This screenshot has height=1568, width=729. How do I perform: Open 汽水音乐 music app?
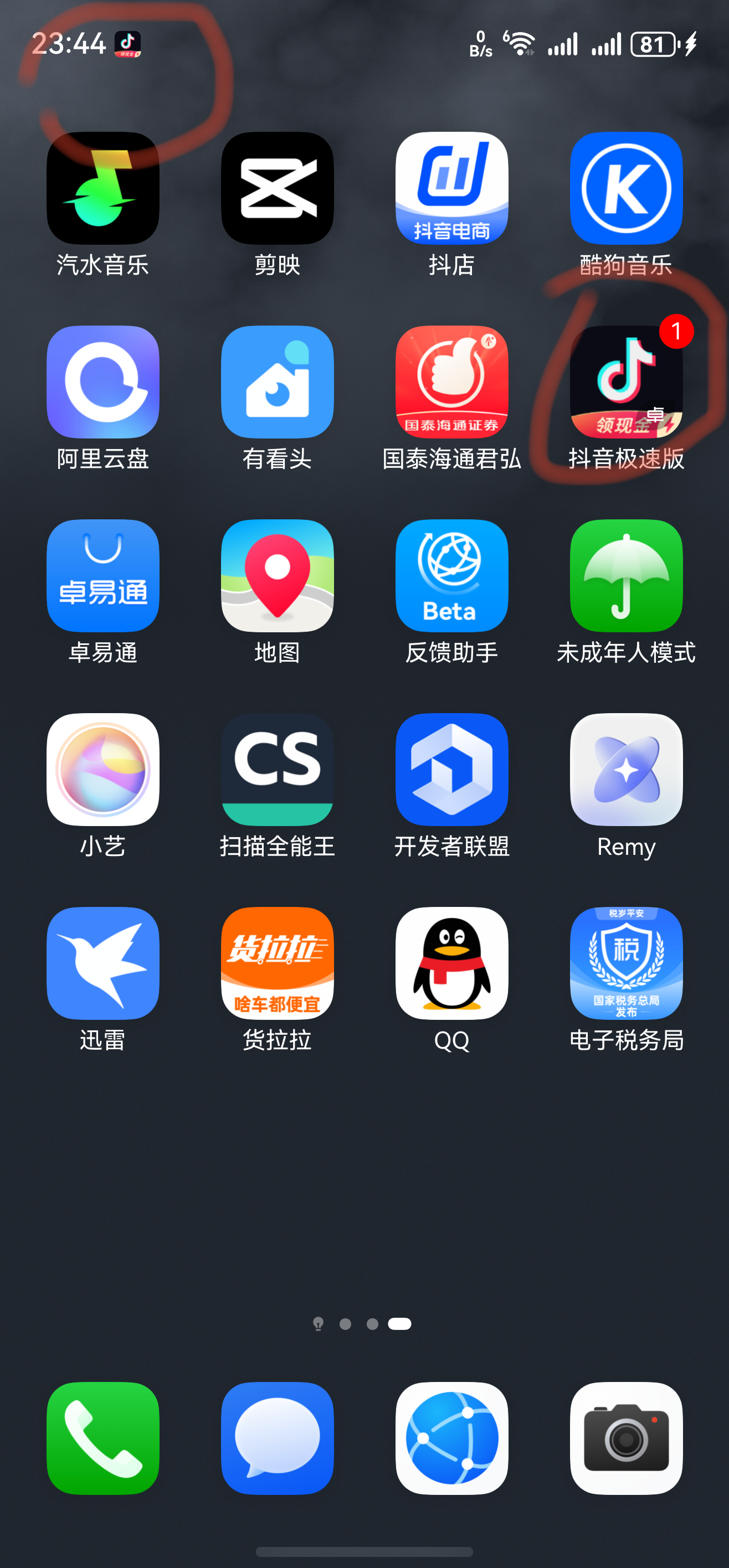[102, 189]
